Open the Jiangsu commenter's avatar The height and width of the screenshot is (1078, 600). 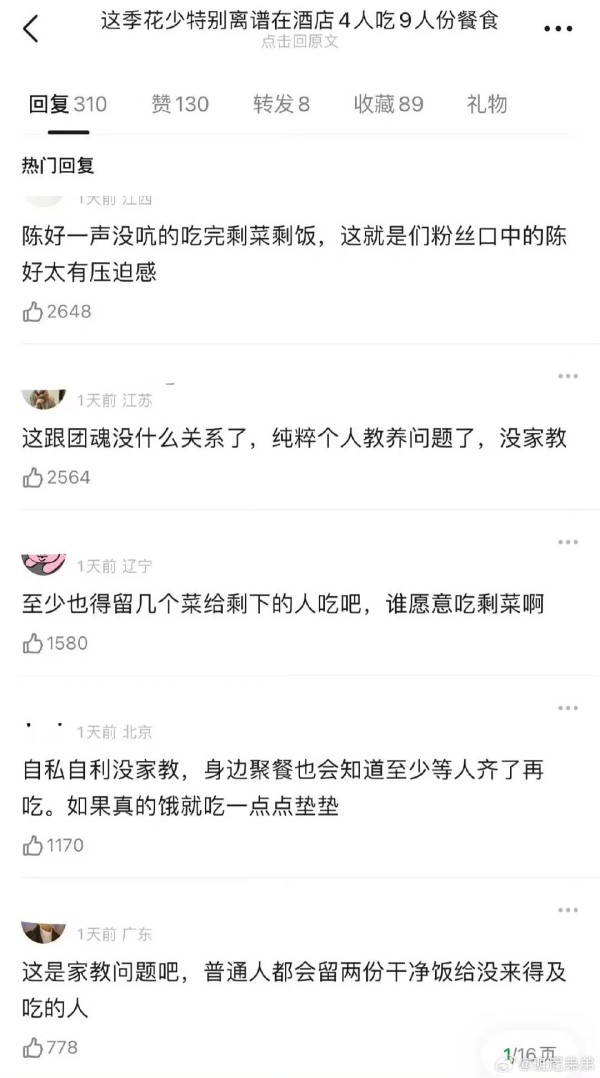tap(43, 398)
